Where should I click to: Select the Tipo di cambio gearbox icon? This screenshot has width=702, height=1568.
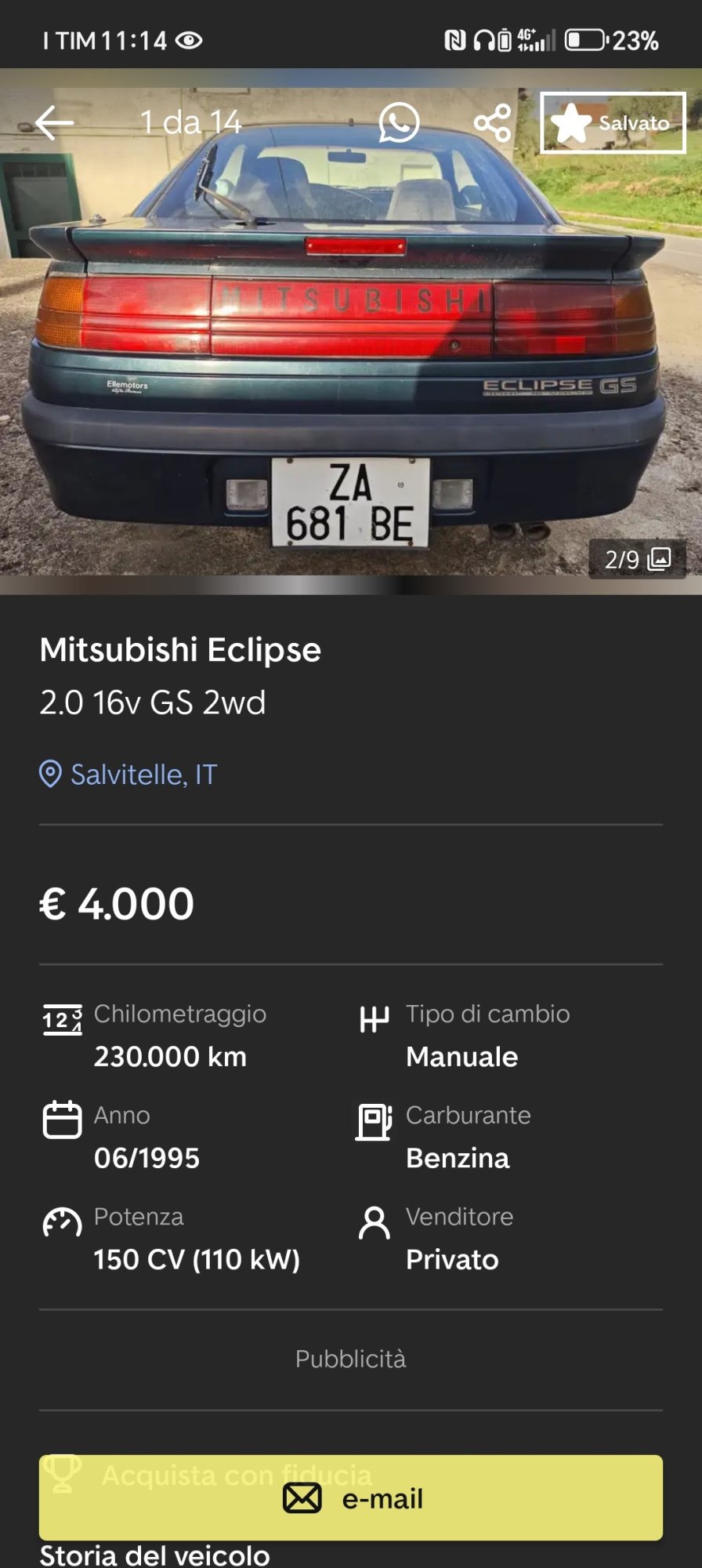click(375, 1019)
